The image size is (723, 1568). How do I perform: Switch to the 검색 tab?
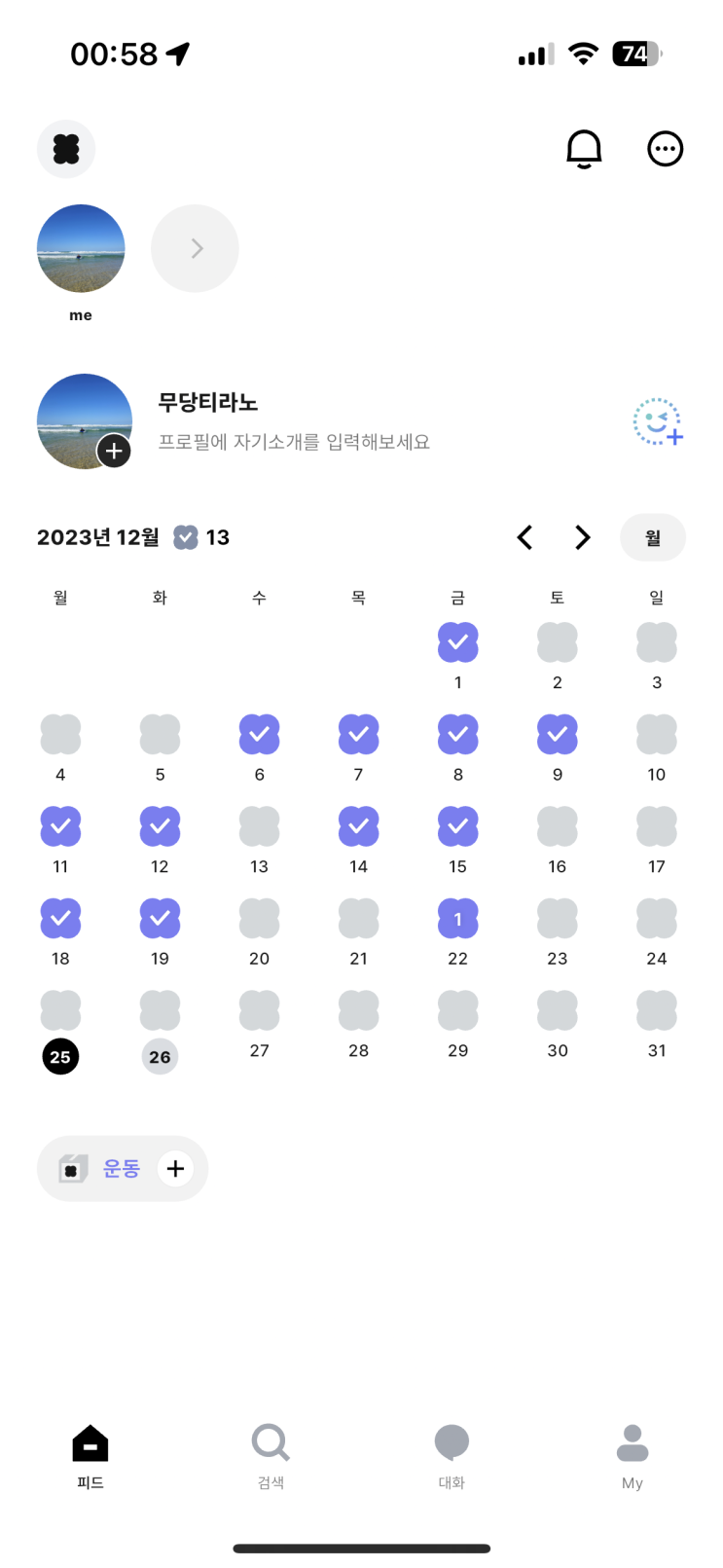click(271, 1455)
